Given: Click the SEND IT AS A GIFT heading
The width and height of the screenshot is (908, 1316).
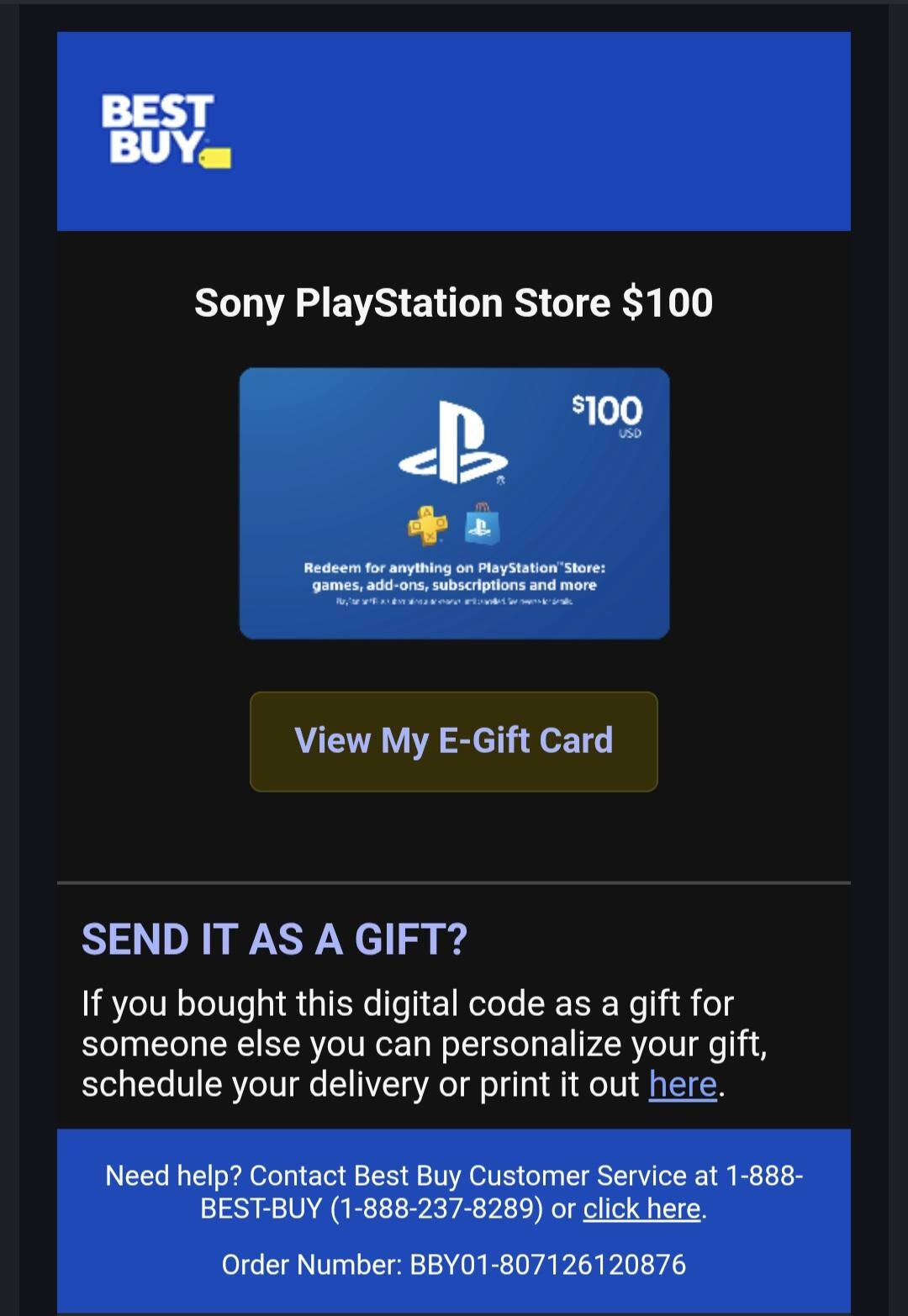Looking at the screenshot, I should coord(276,940).
